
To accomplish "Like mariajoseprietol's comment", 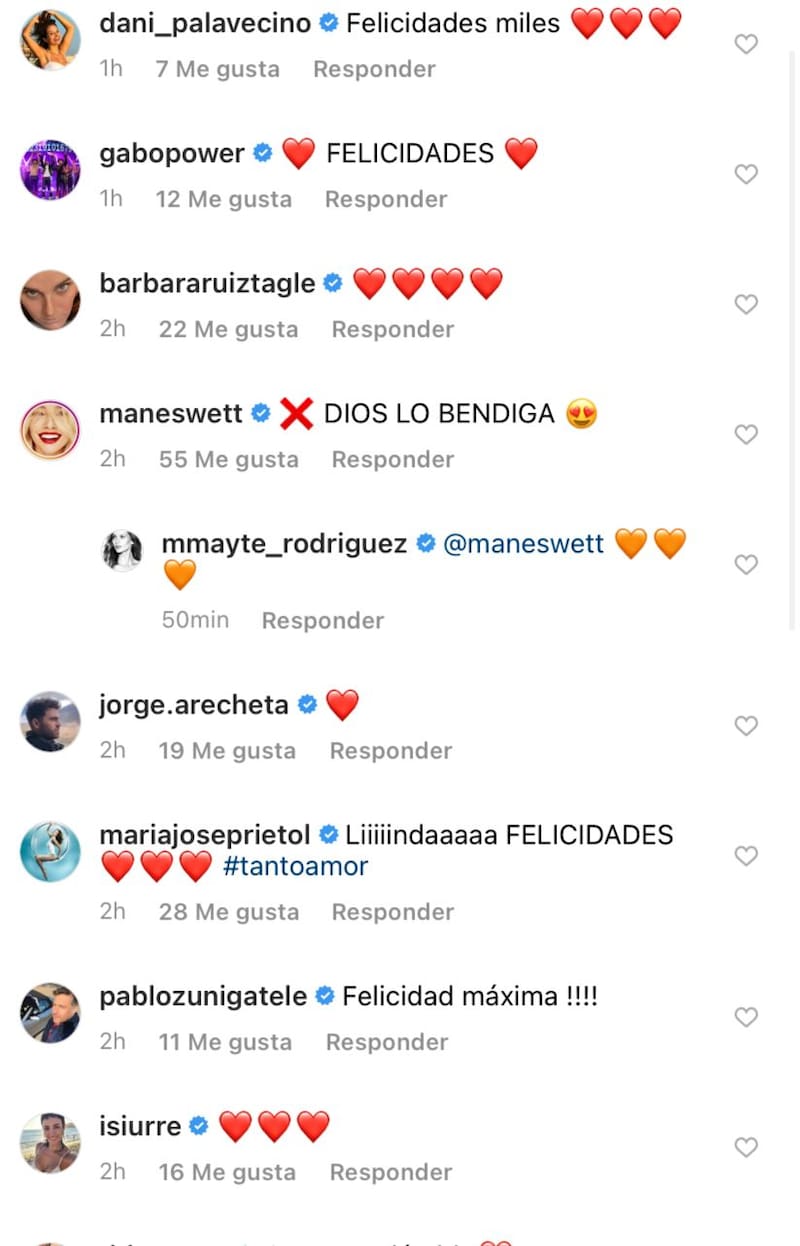I will point(746,856).
